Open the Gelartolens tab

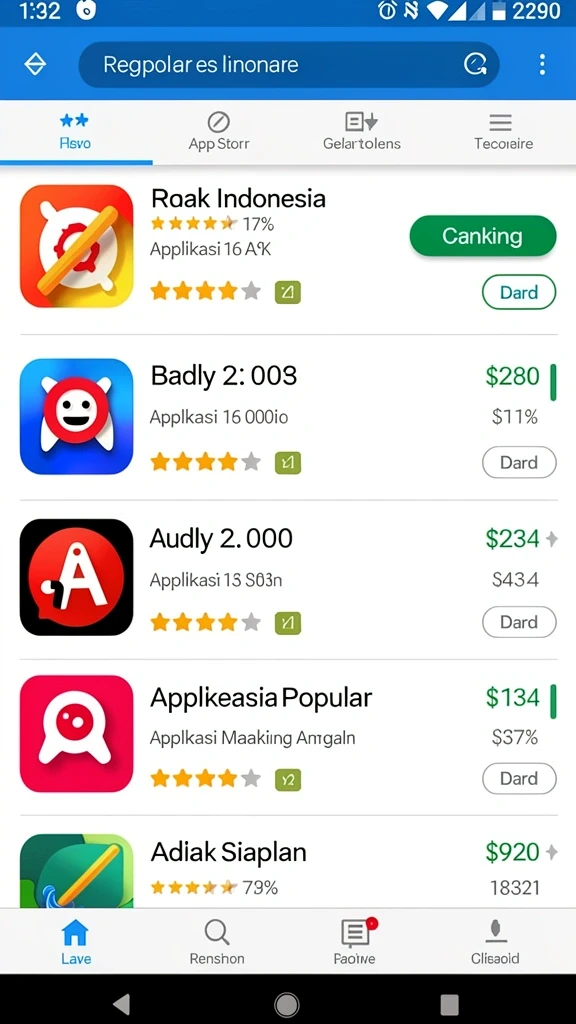click(x=362, y=132)
